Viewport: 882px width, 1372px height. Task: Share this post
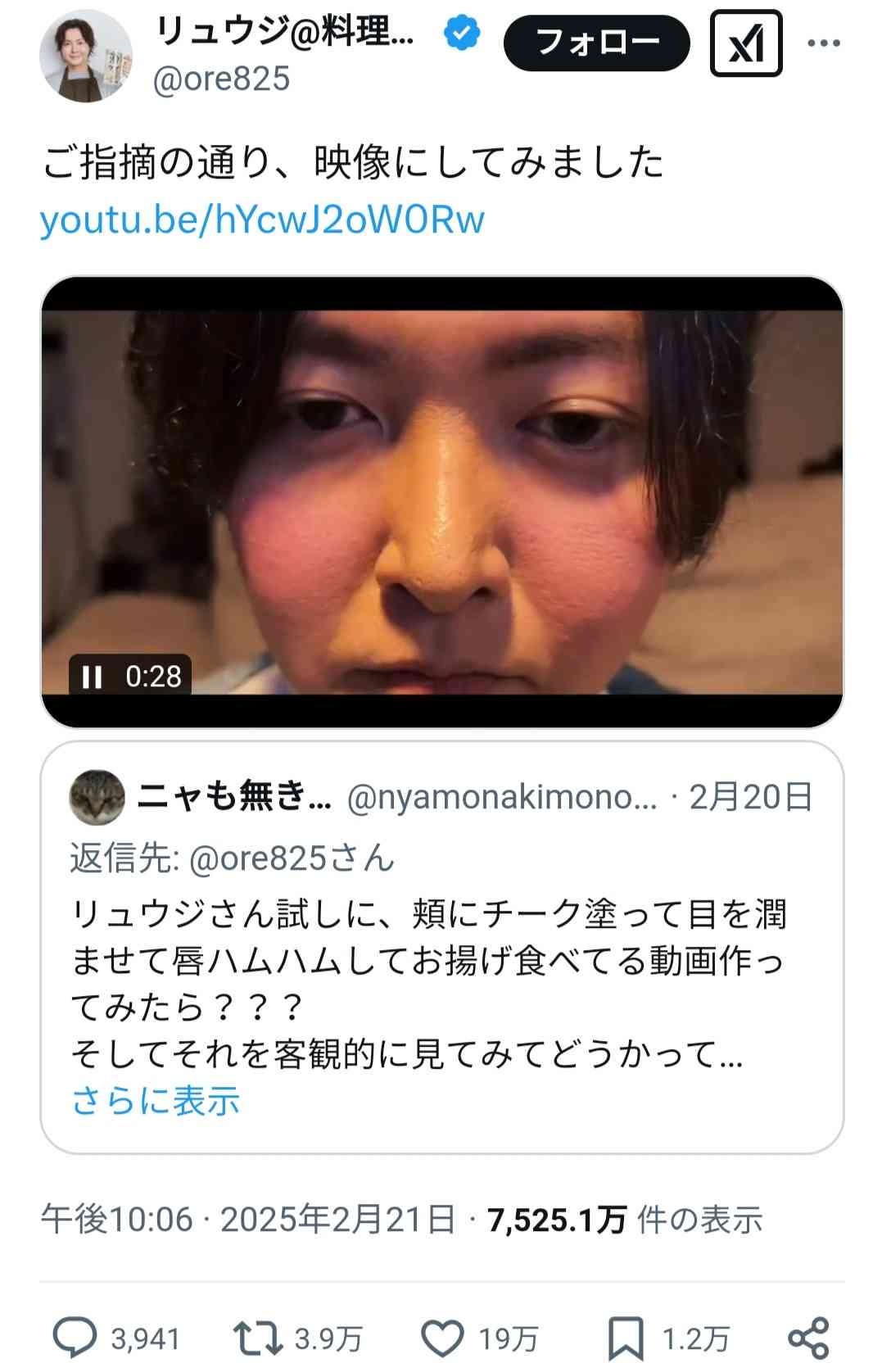(808, 1338)
